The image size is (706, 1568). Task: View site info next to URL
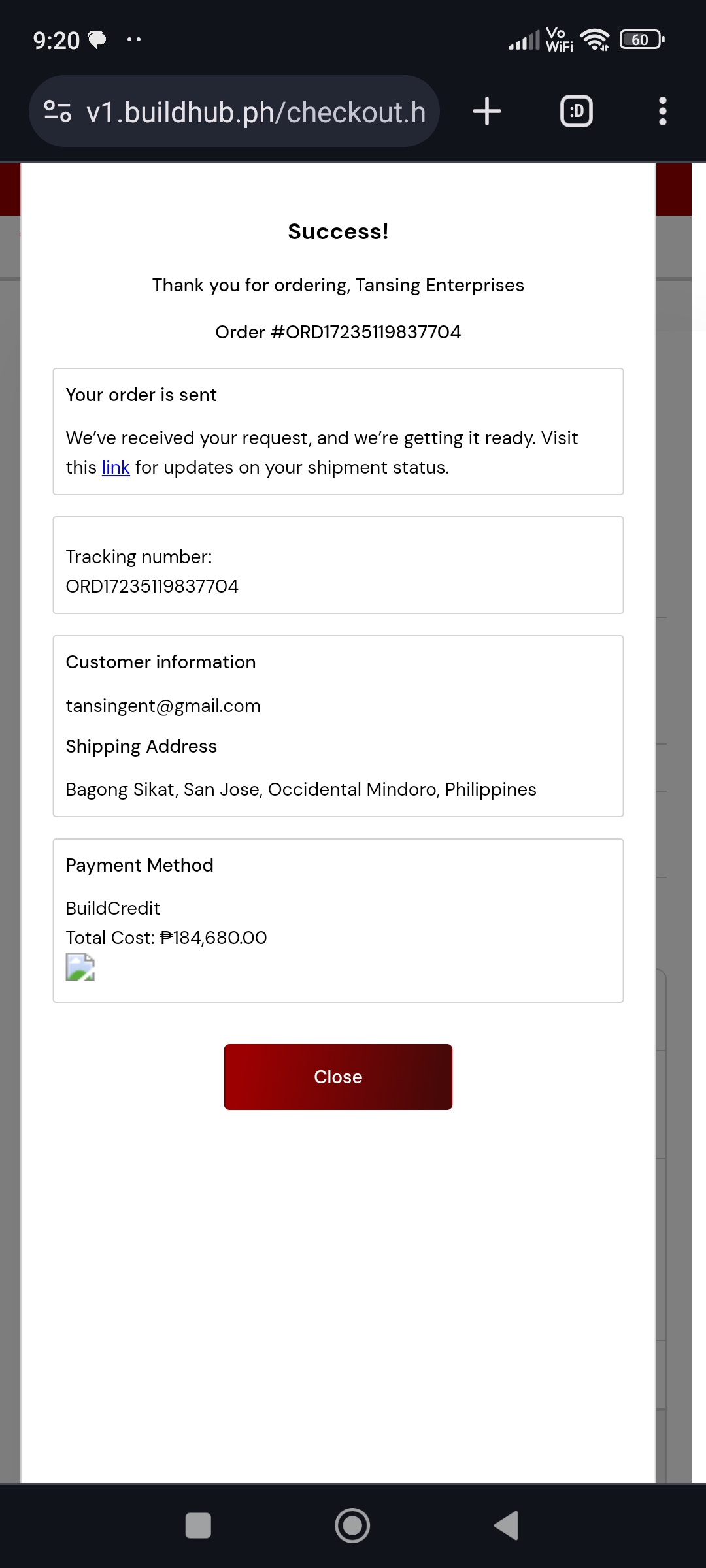58,111
